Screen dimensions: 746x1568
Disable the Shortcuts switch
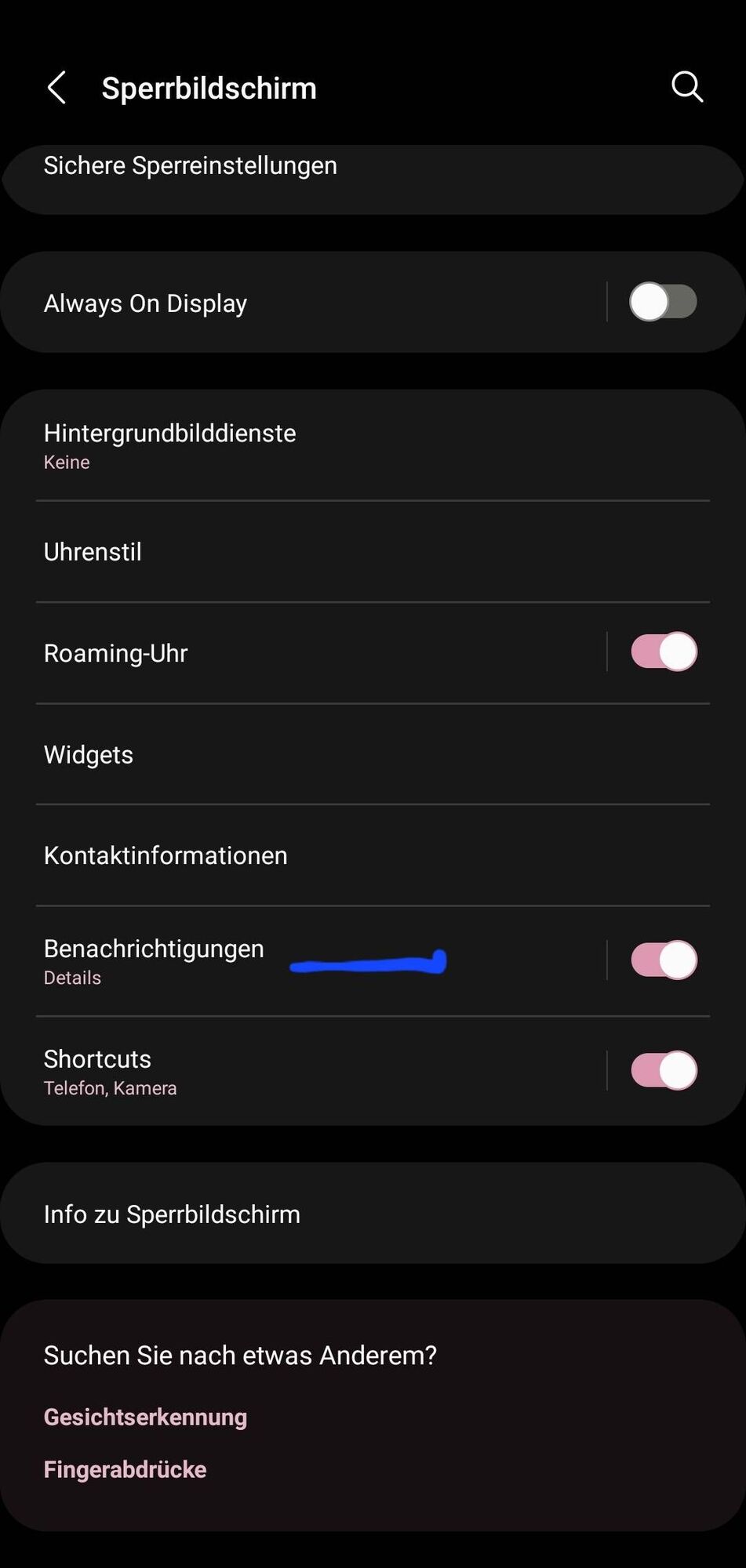tap(664, 1071)
